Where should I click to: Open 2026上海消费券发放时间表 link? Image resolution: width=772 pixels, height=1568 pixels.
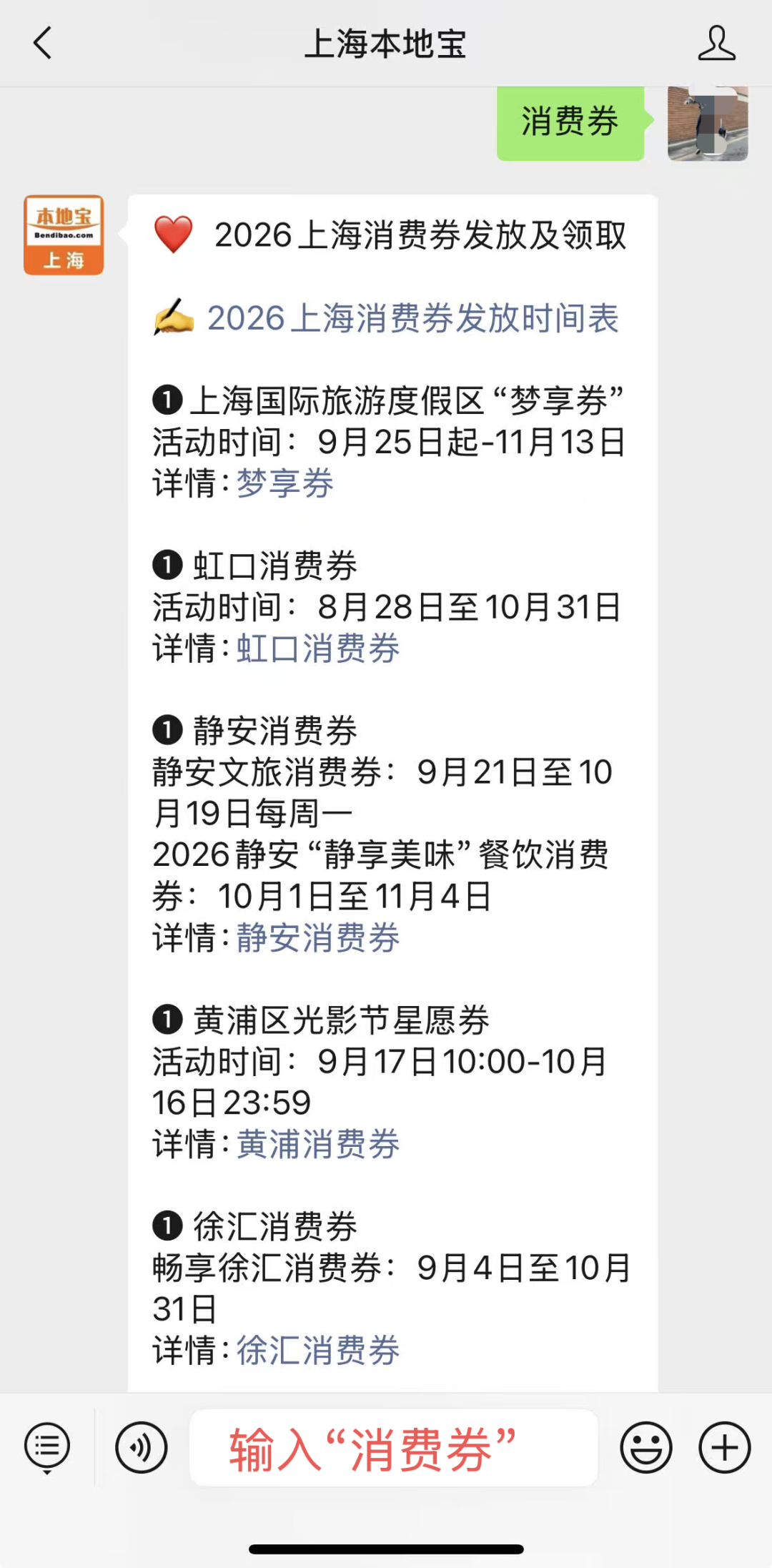pos(413,318)
